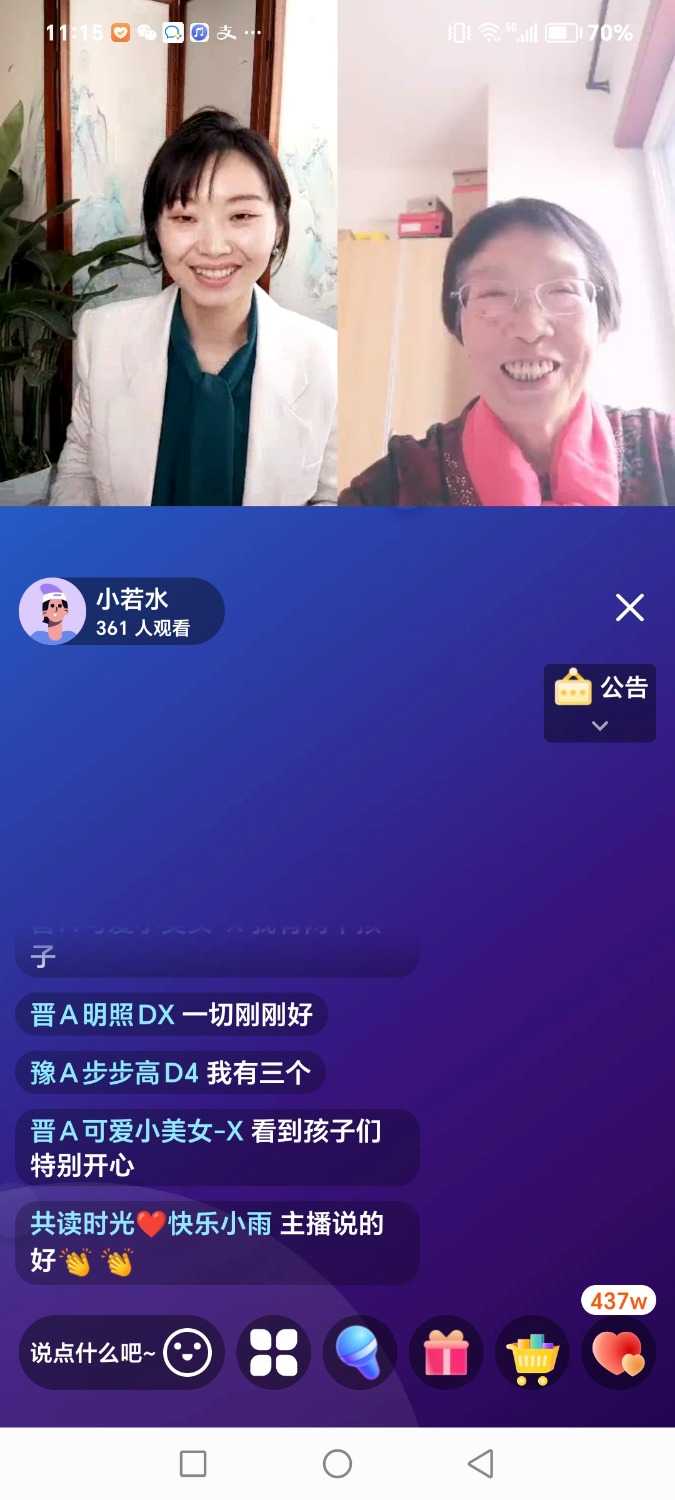Image resolution: width=675 pixels, height=1500 pixels.
Task: Go back using system navigation
Action: tap(481, 1464)
